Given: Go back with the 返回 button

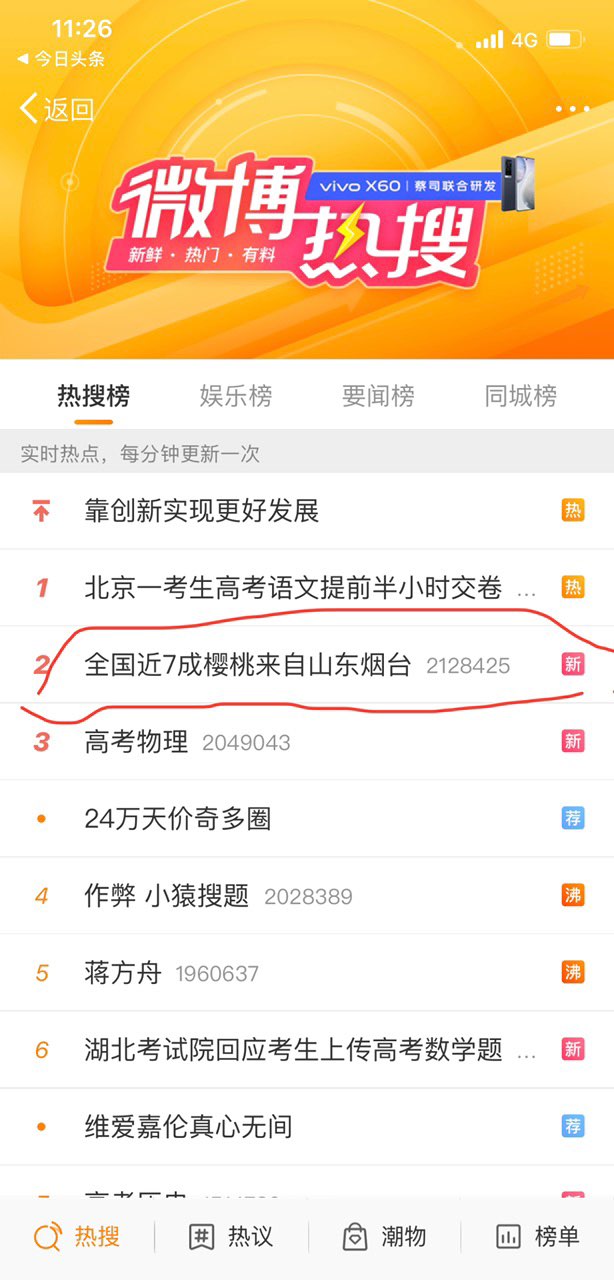Looking at the screenshot, I should (x=57, y=109).
